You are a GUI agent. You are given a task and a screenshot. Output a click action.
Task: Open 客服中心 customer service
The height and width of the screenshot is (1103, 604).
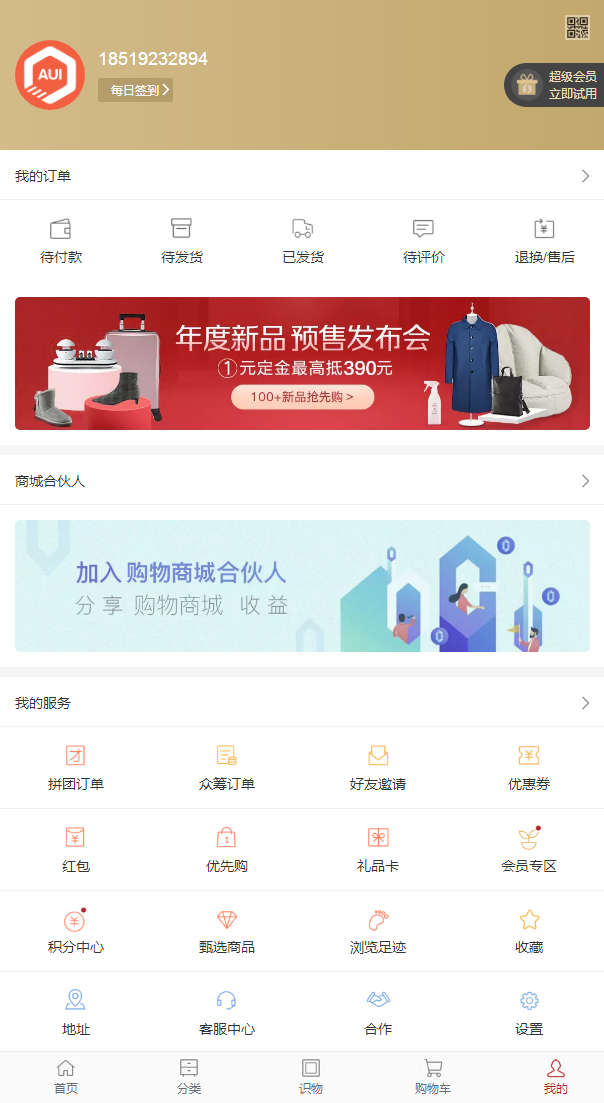pos(226,1013)
